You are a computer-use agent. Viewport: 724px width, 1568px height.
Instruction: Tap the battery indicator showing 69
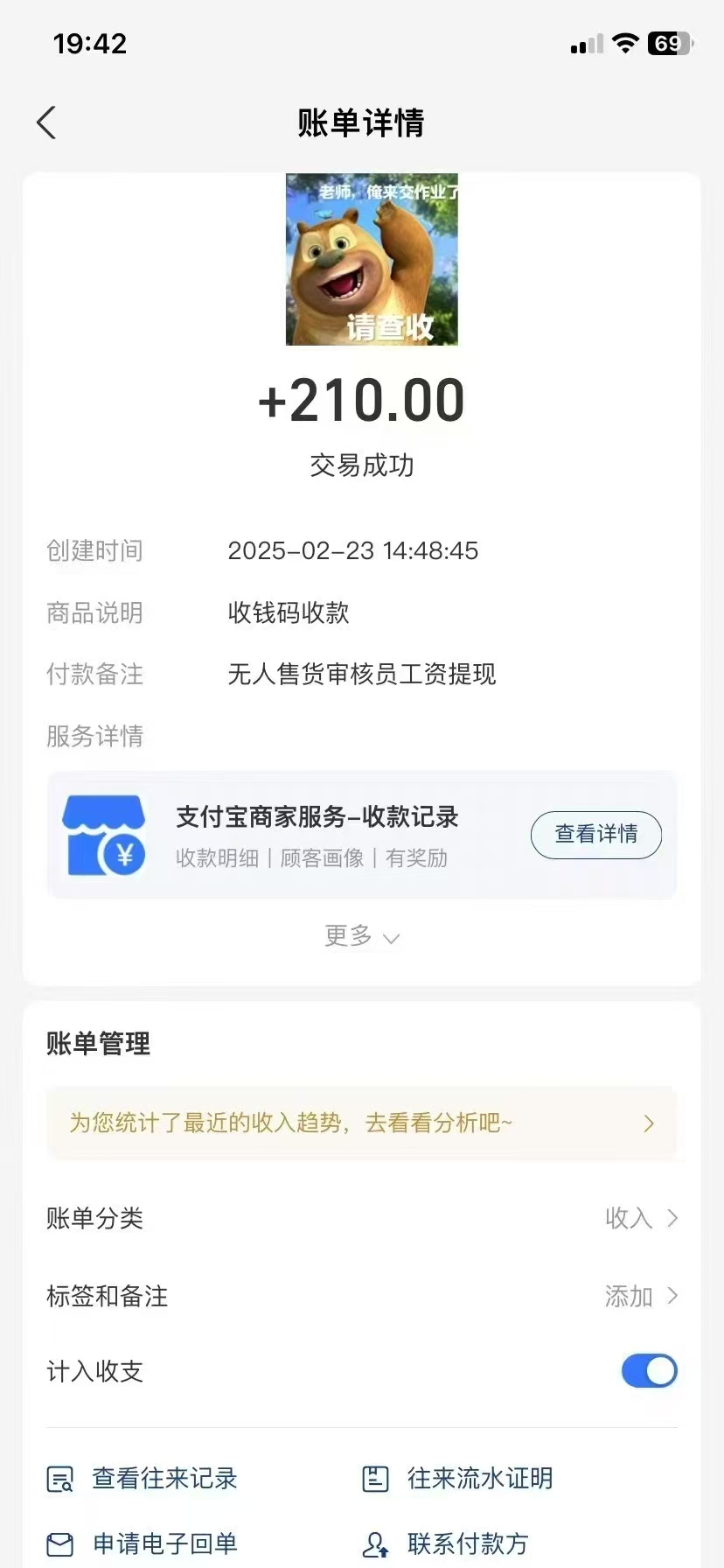point(670,42)
